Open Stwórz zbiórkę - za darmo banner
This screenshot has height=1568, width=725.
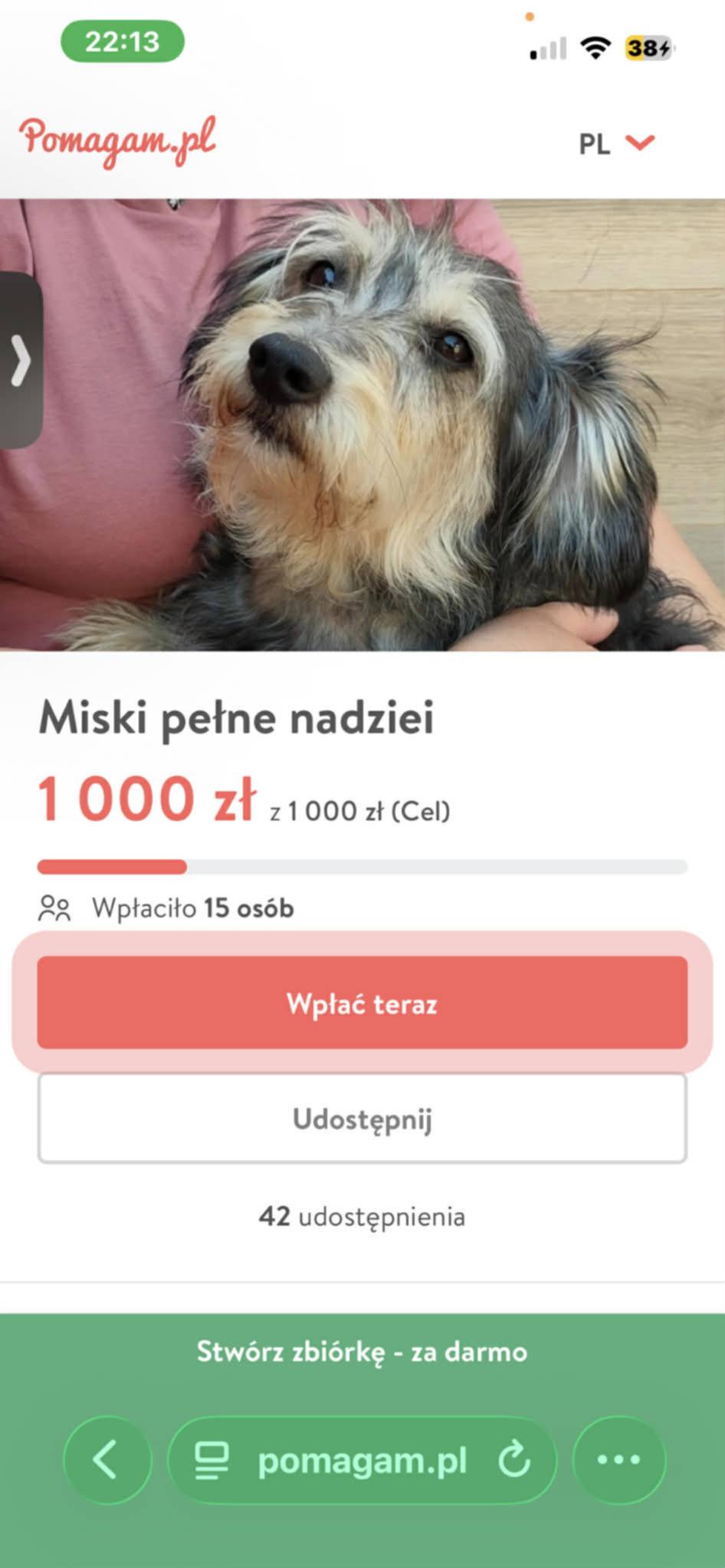tap(362, 1351)
